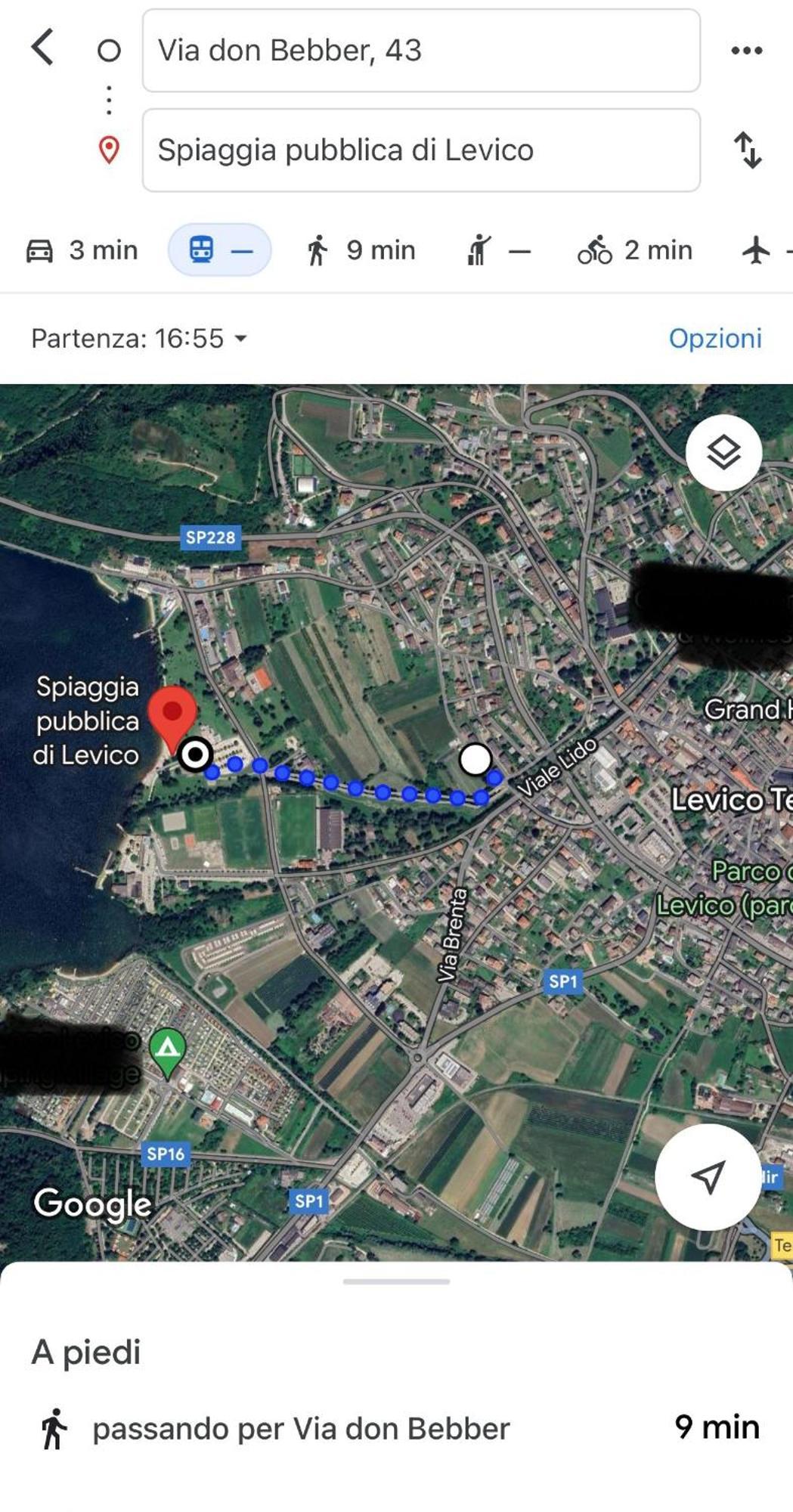Open the Partenza 16:55 time dropdown
This screenshot has width=793, height=1512.
(140, 339)
